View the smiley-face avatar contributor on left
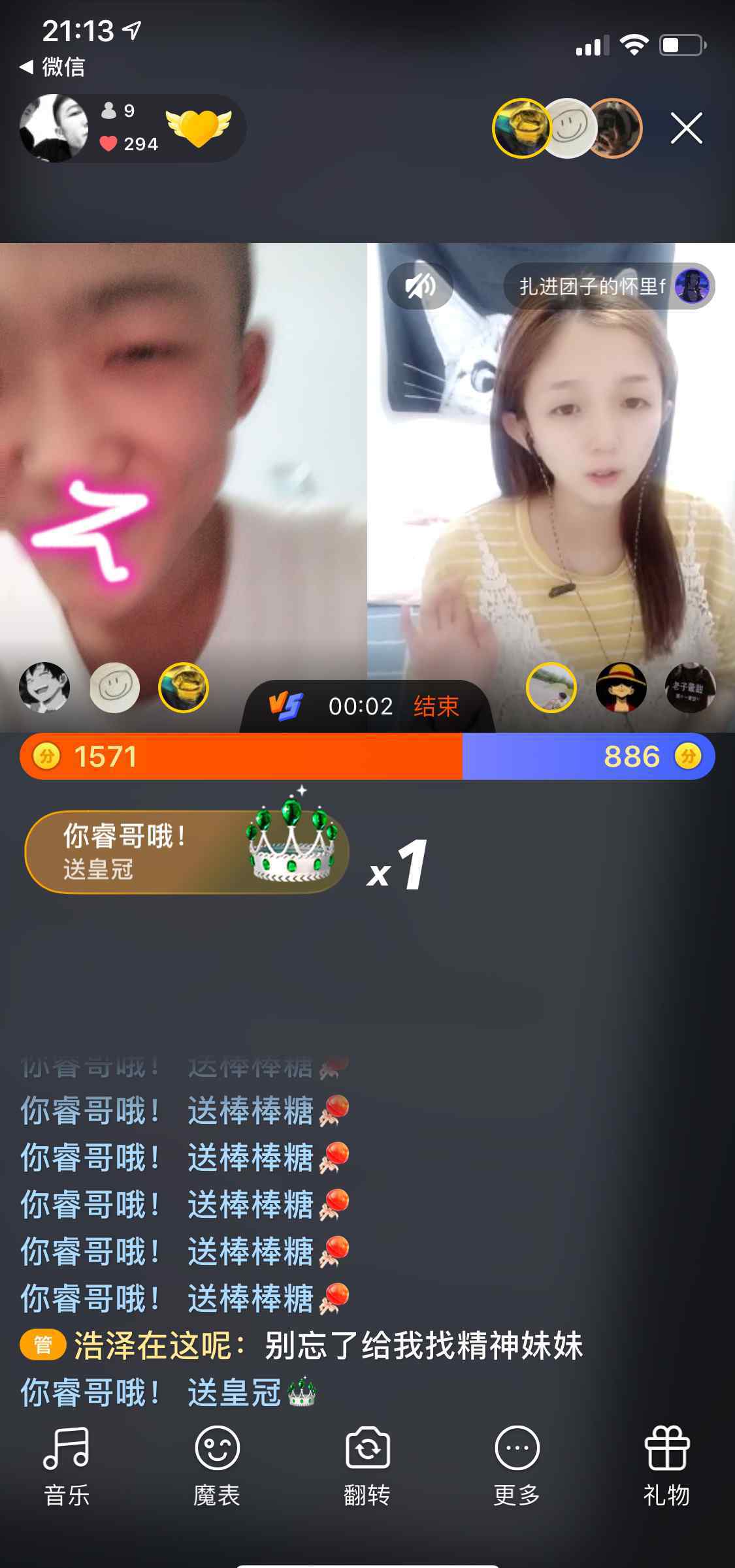This screenshot has width=735, height=1568. coord(114,687)
